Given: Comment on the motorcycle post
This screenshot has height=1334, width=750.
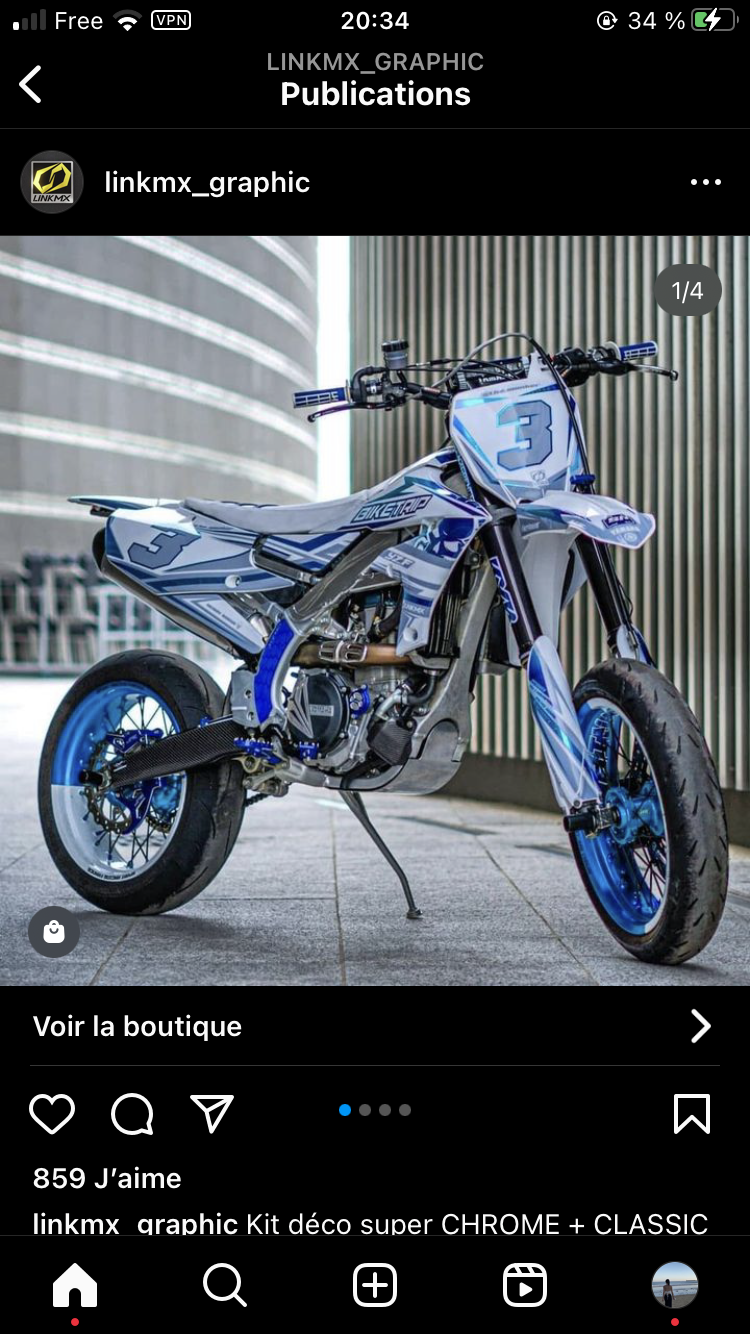Looking at the screenshot, I should click(x=132, y=1114).
